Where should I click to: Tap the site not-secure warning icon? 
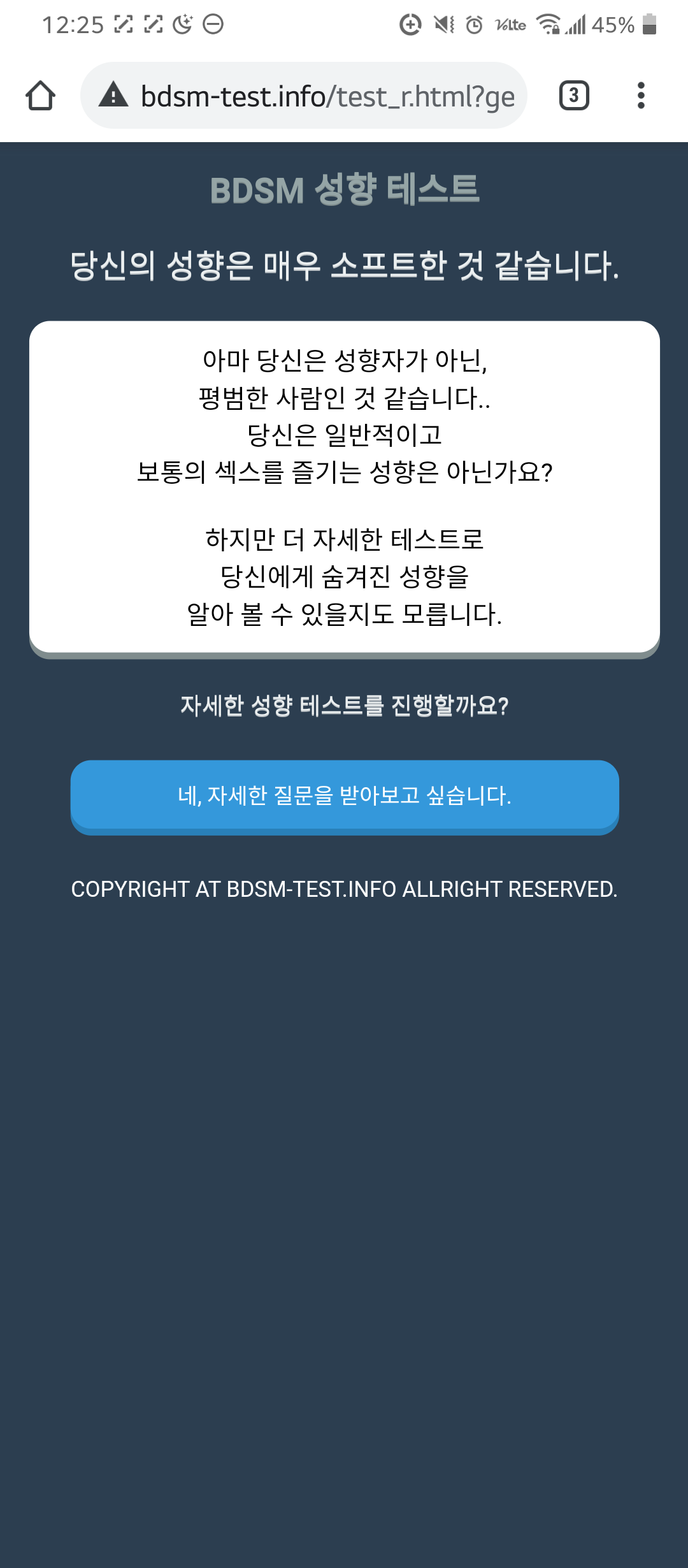tap(114, 95)
